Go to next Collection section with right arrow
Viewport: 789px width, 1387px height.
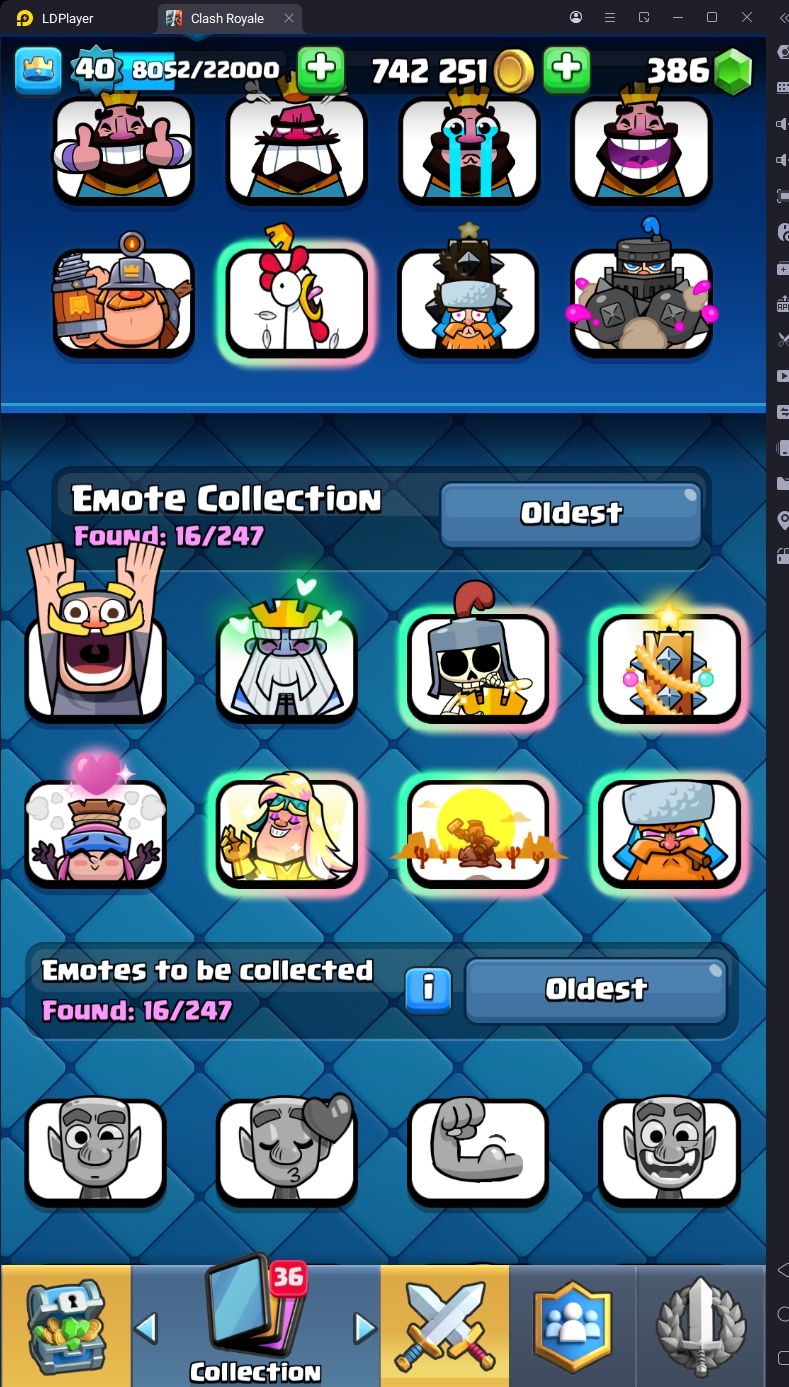tap(364, 1327)
